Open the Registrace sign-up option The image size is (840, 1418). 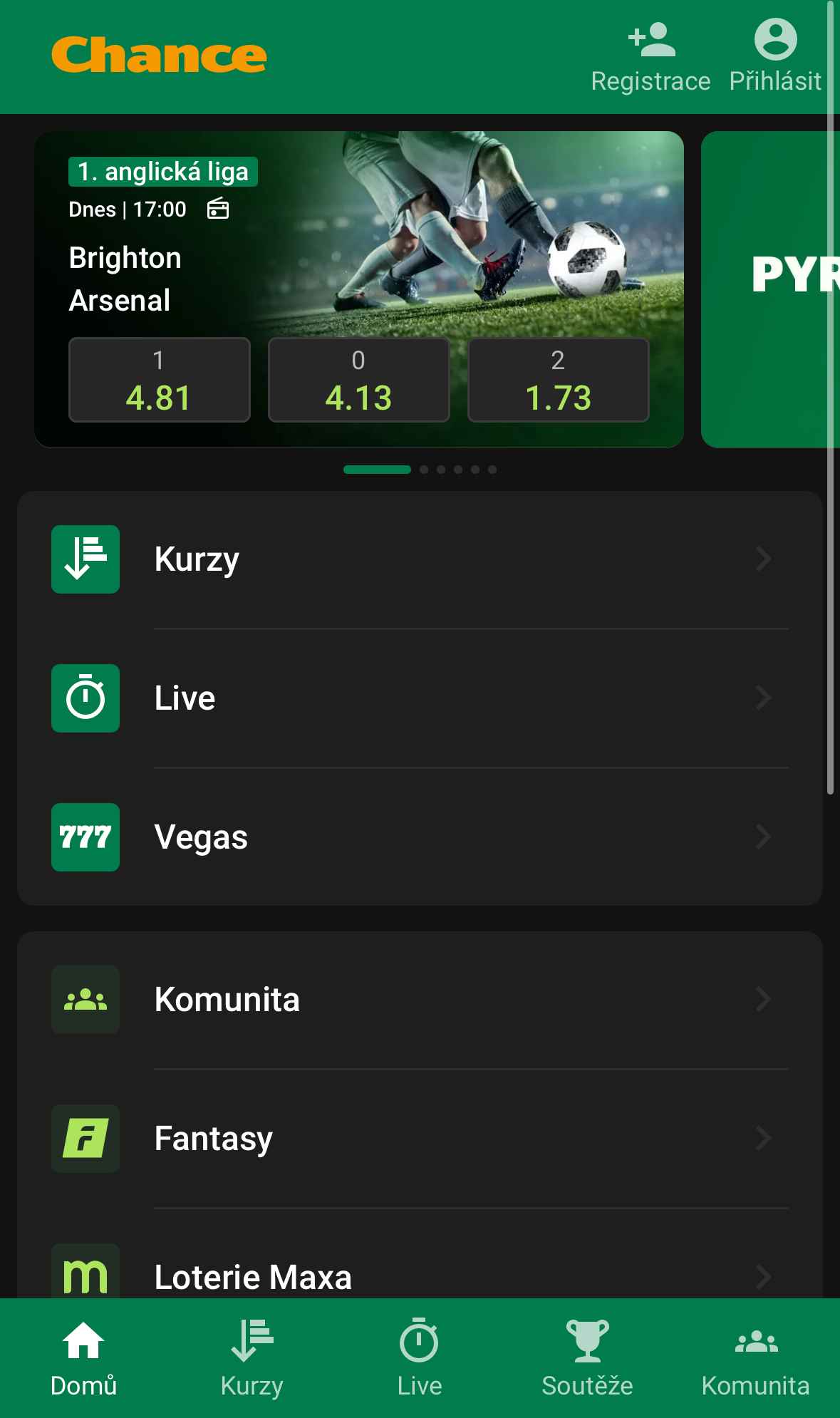tap(650, 58)
